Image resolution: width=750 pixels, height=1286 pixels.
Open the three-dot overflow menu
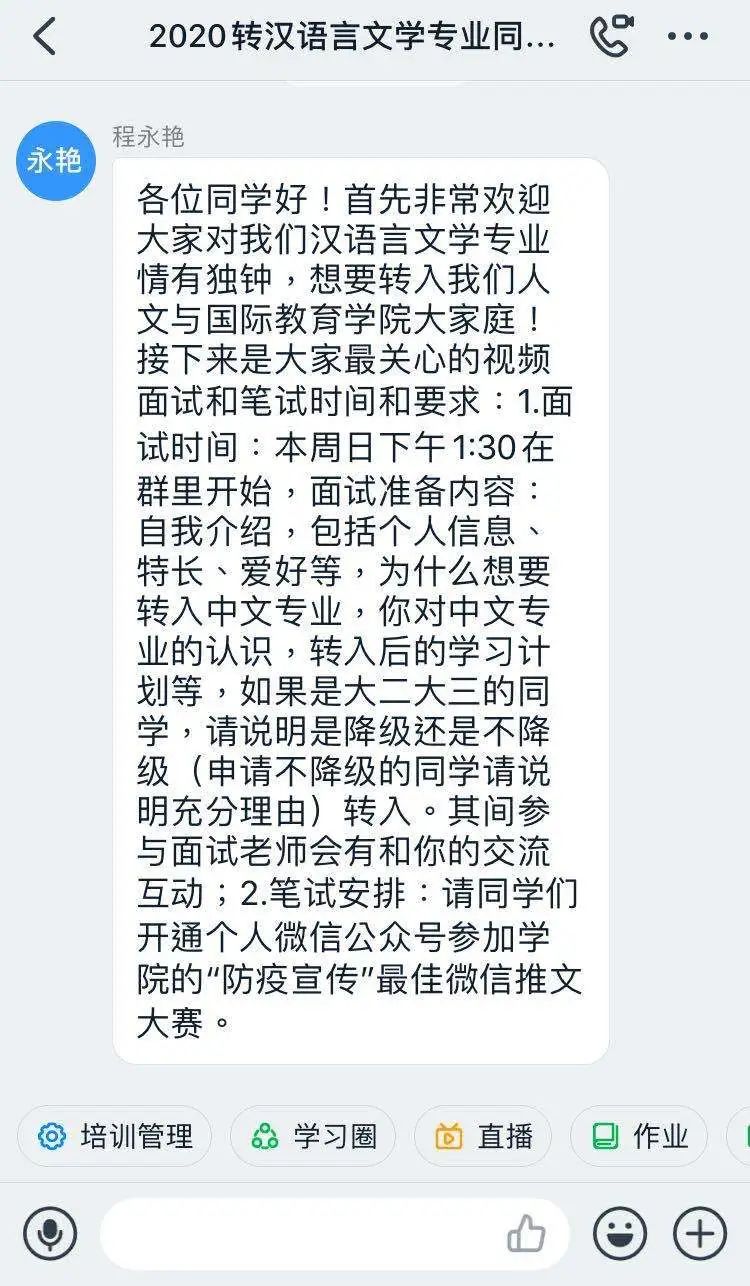tap(687, 37)
